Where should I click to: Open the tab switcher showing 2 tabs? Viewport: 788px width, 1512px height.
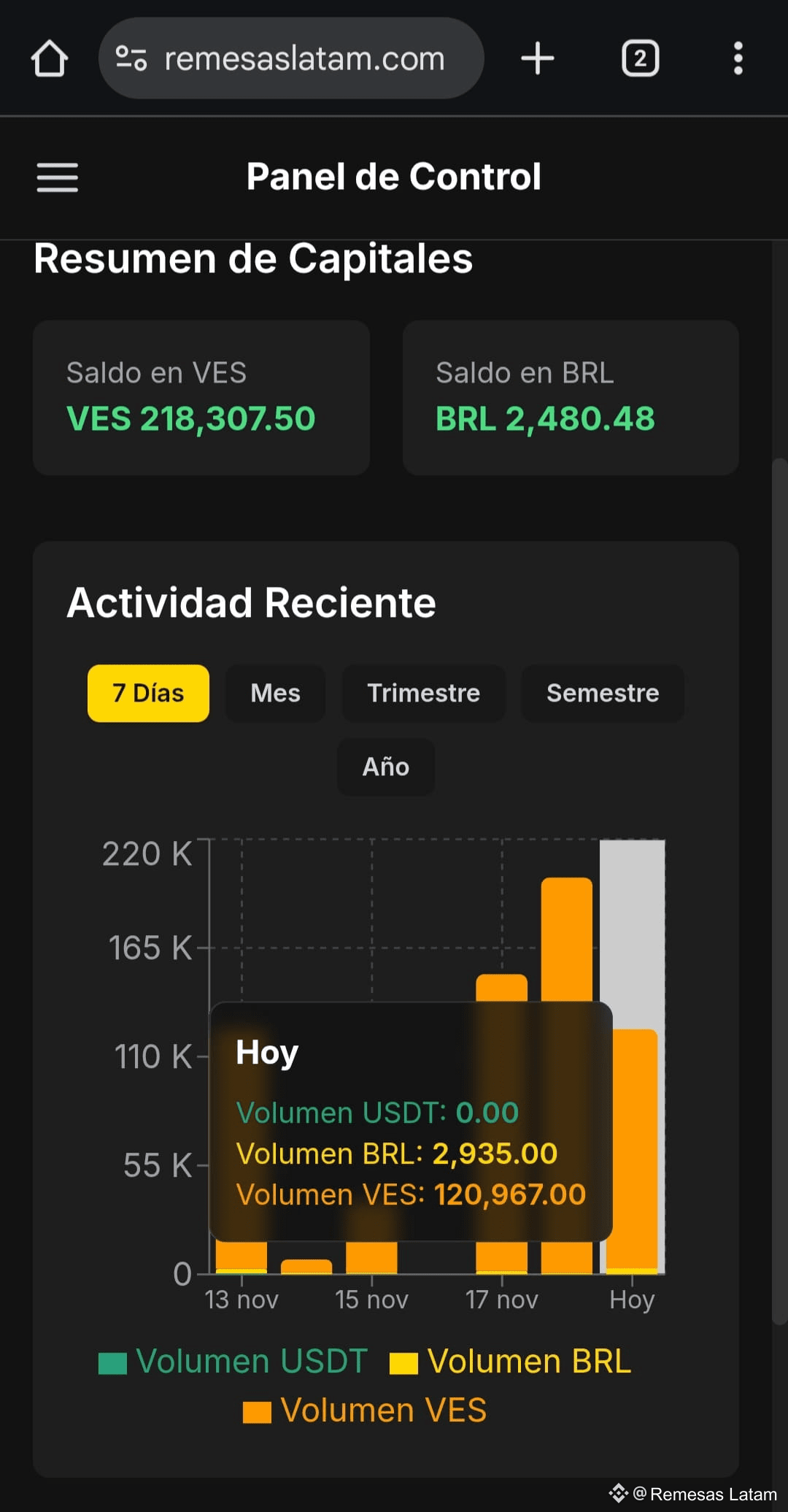pyautogui.click(x=640, y=58)
